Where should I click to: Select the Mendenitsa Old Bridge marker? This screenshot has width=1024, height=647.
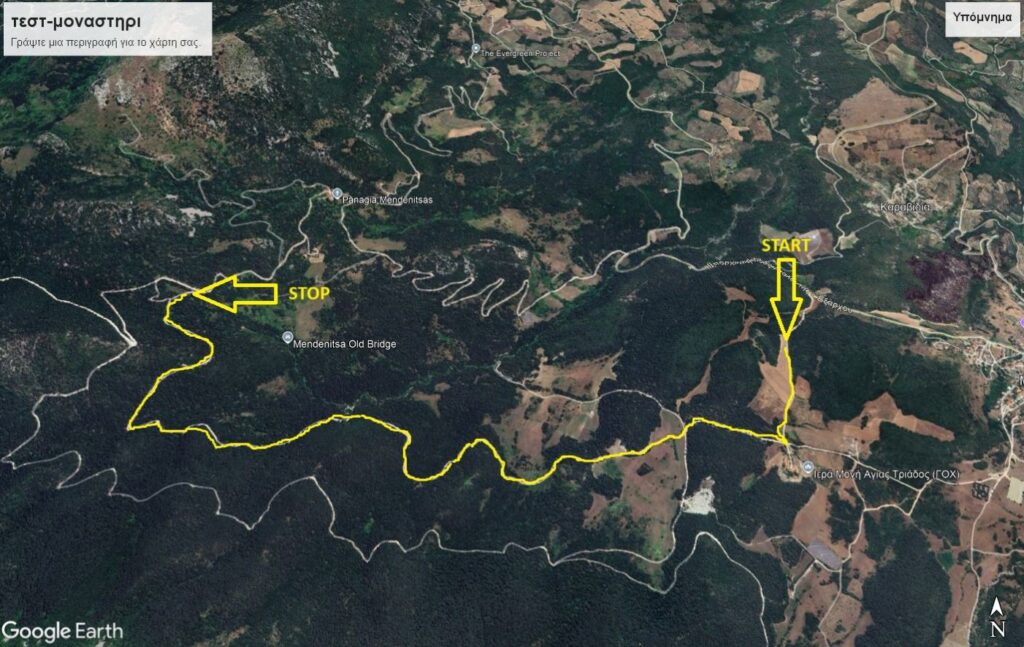point(288,337)
